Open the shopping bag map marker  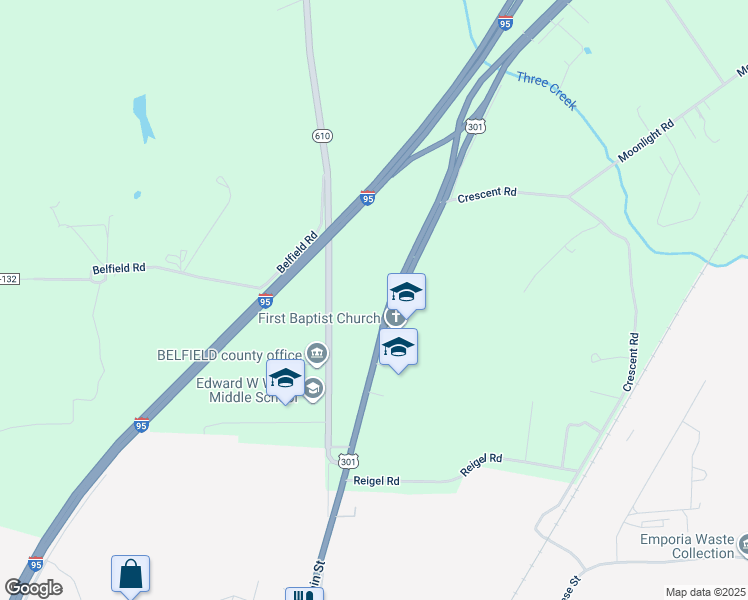(x=130, y=574)
